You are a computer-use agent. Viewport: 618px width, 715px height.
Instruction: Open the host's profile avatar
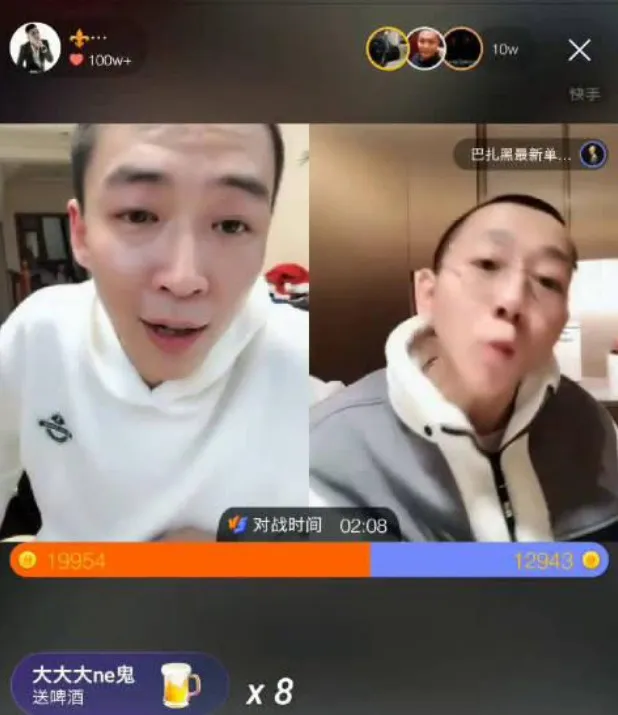35,48
